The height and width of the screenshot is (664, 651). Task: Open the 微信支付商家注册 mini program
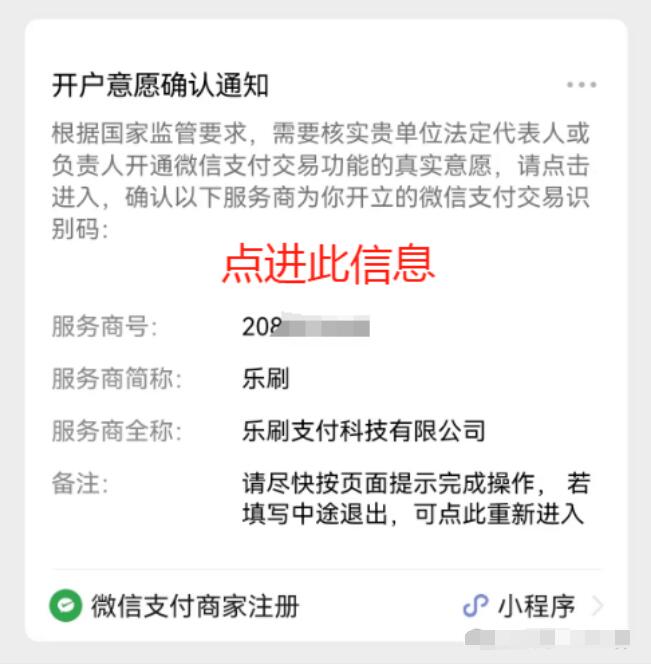click(194, 606)
